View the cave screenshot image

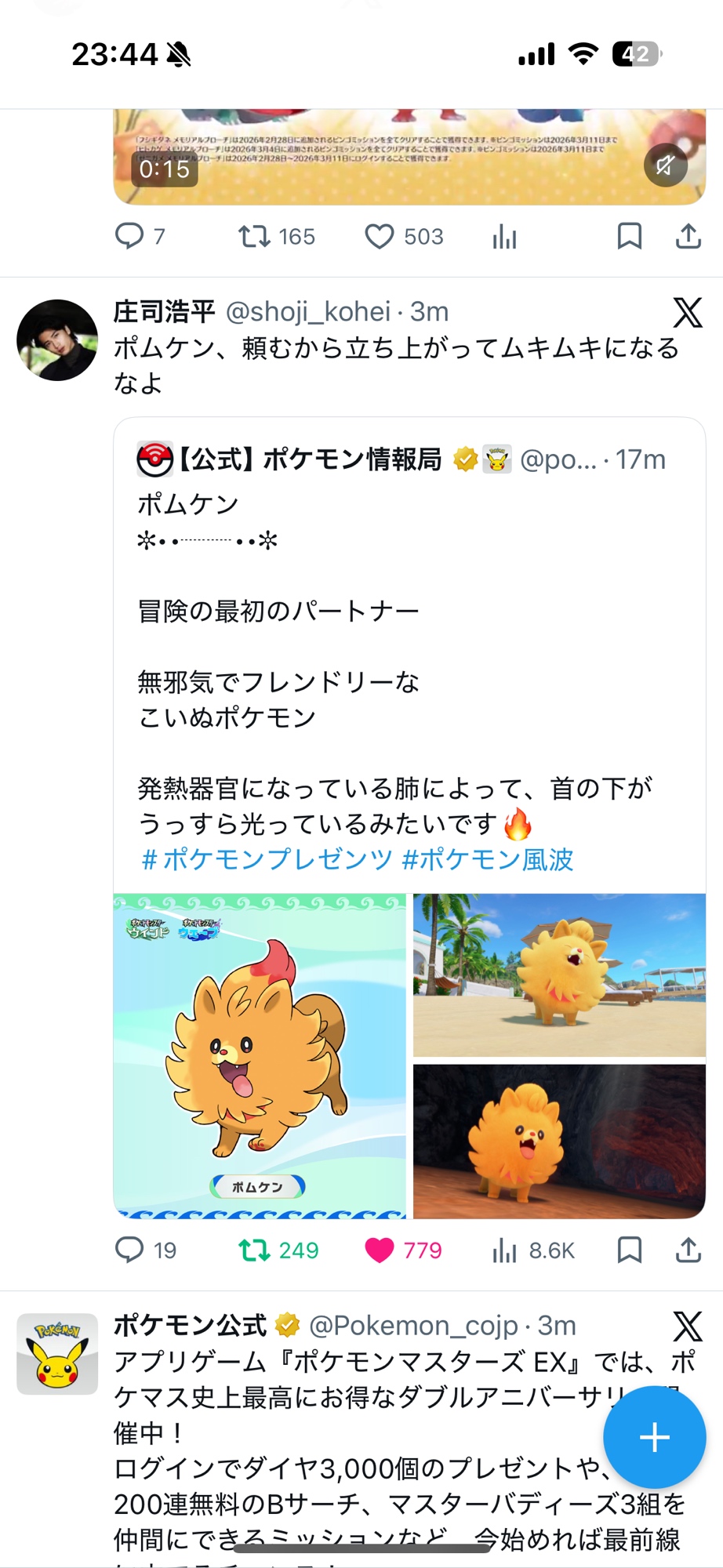(x=559, y=1141)
